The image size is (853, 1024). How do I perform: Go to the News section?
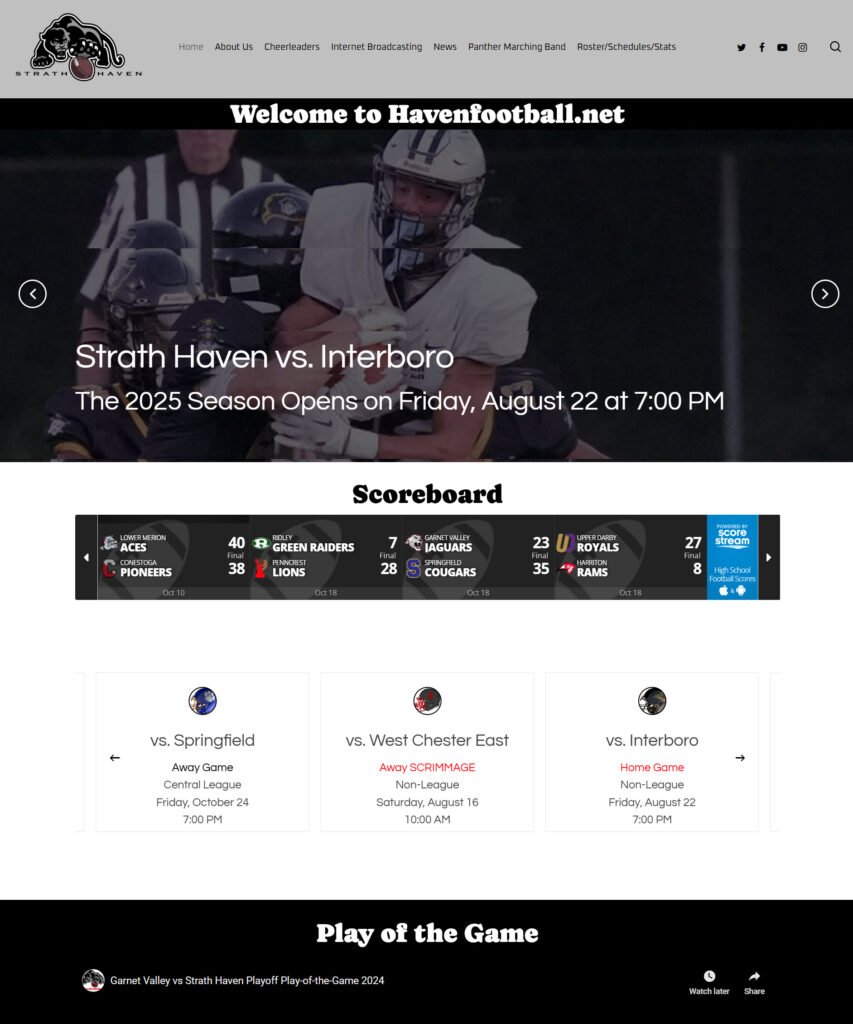(445, 47)
